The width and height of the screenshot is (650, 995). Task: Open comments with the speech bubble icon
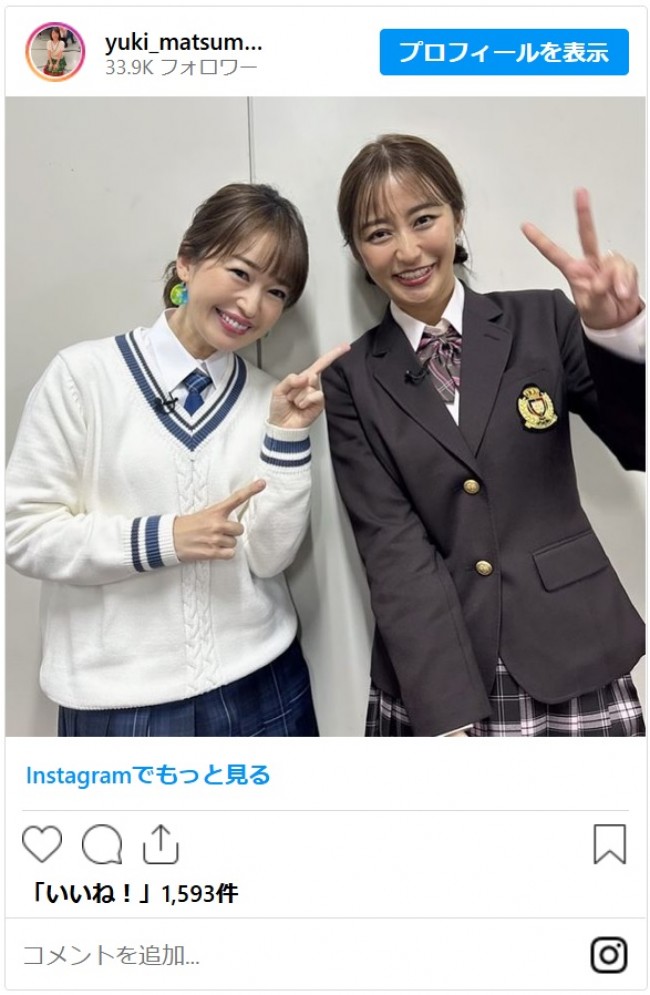pos(101,845)
